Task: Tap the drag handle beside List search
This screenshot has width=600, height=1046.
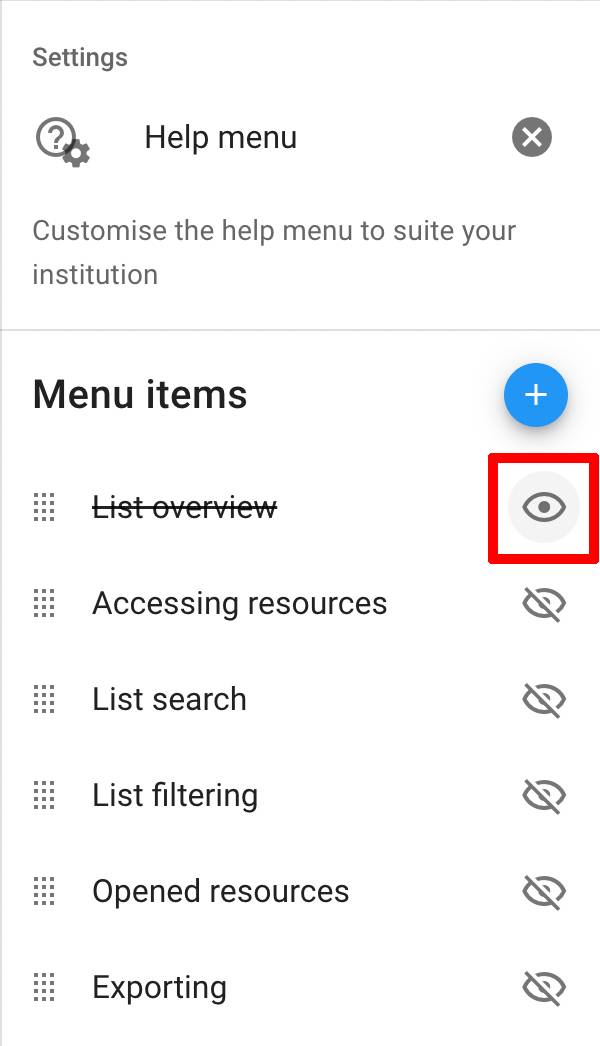Action: 44,700
